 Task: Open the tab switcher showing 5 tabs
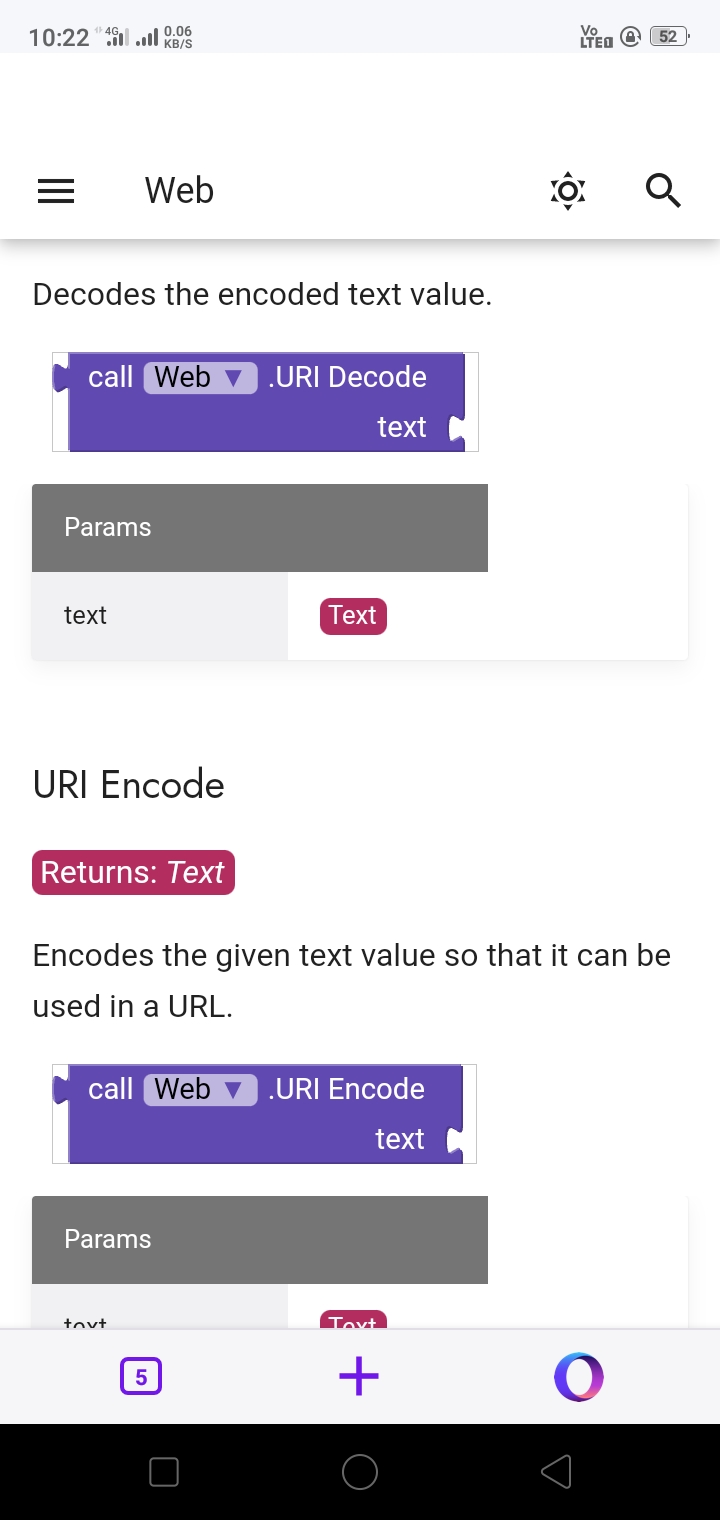[x=141, y=1377]
